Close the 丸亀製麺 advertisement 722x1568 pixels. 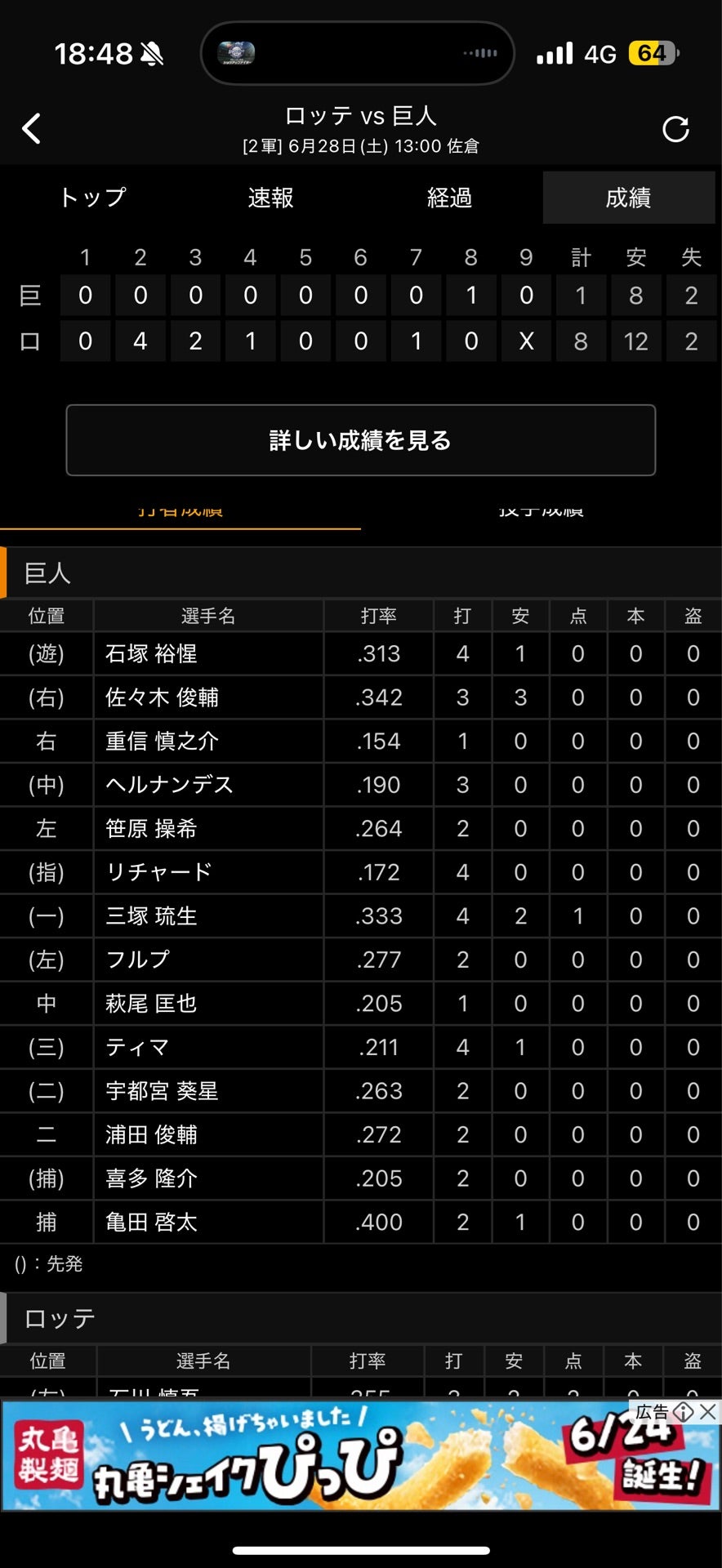(x=708, y=1411)
